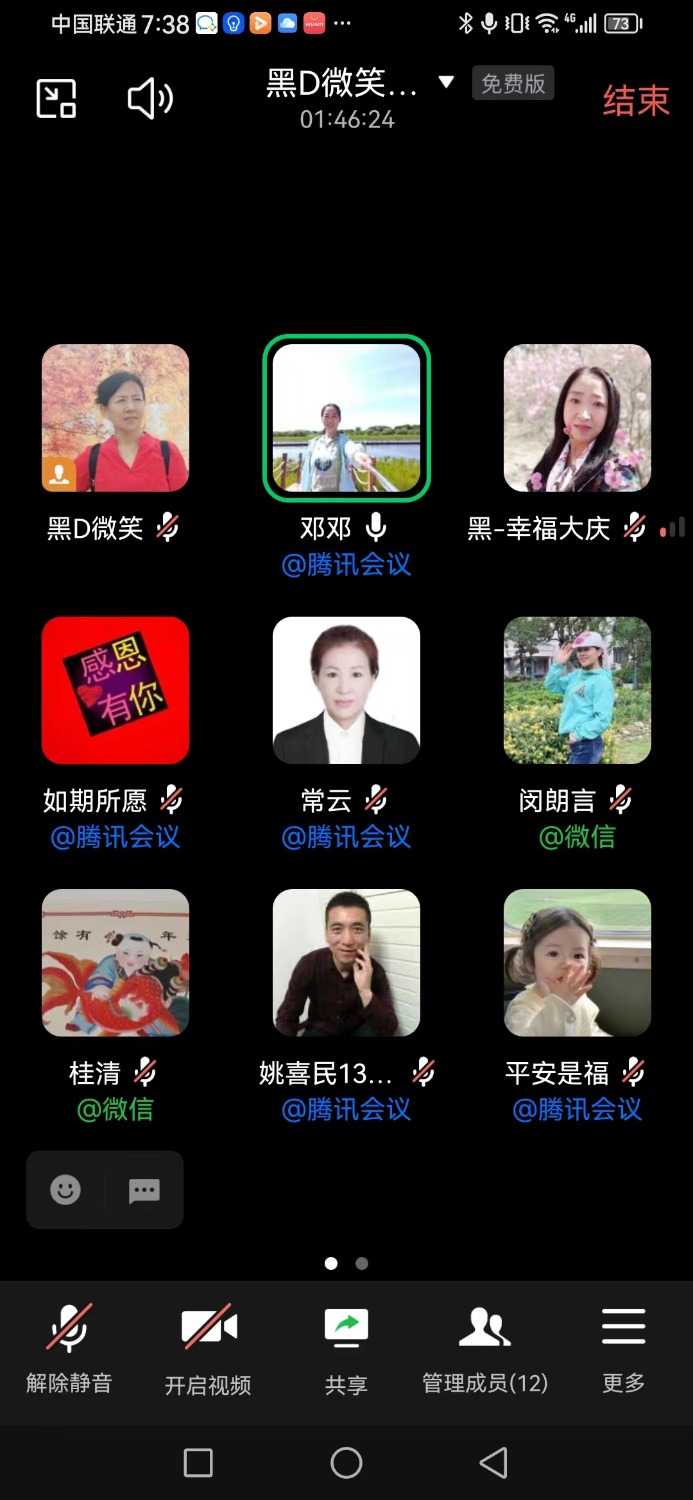End the meeting with 结束

click(x=636, y=100)
